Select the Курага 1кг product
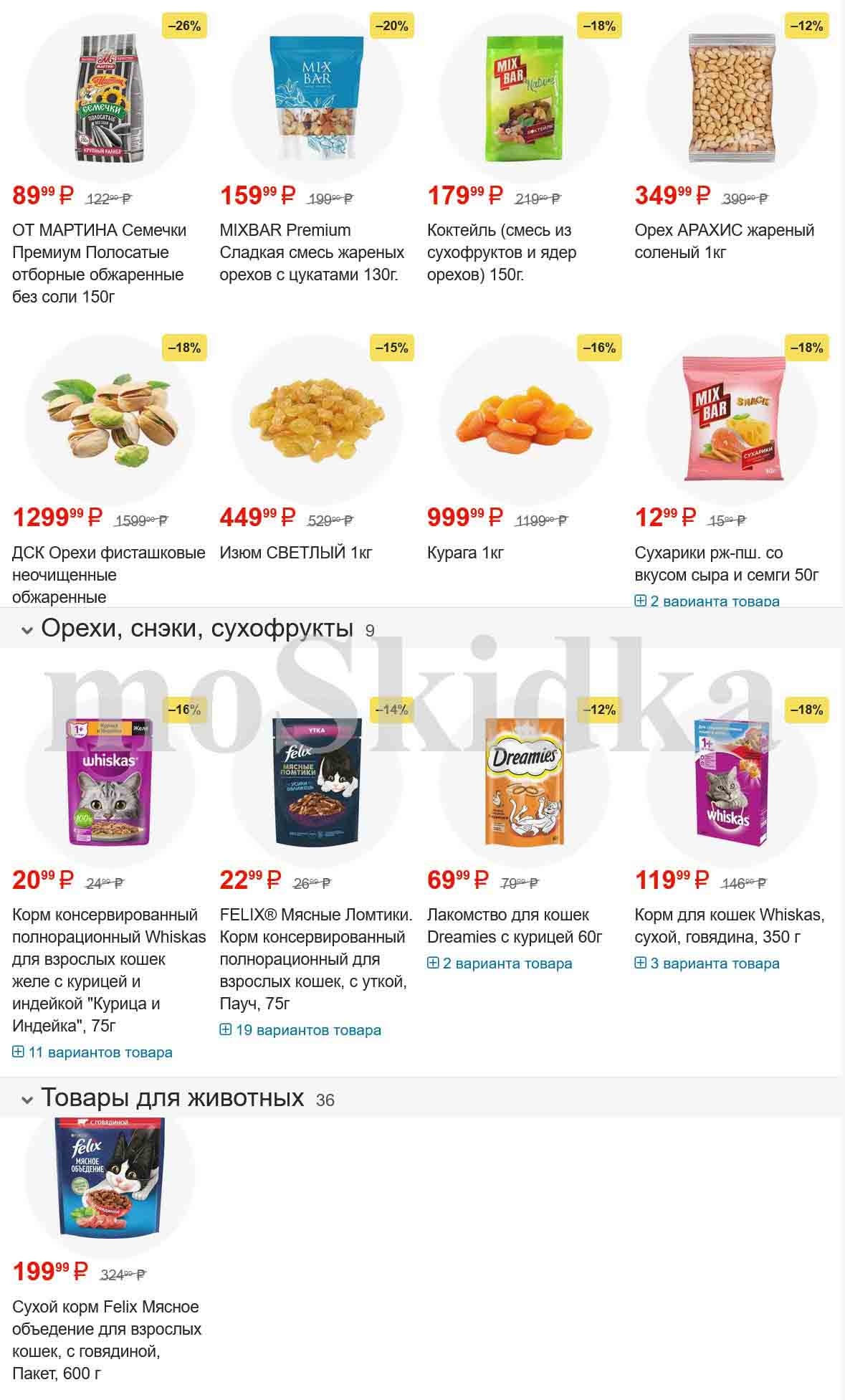Viewport: 845px width, 1400px height. tap(465, 553)
